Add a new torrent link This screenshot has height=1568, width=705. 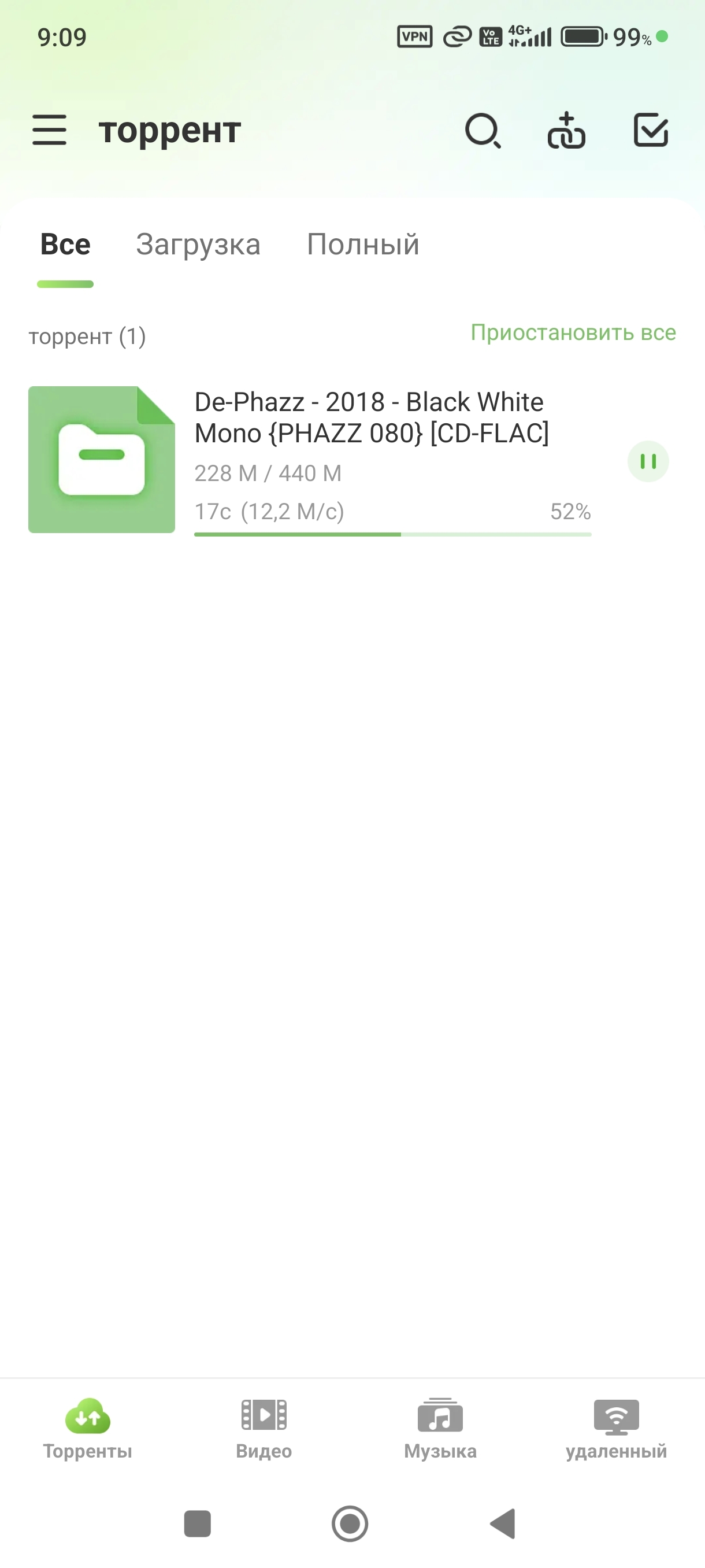(x=566, y=130)
